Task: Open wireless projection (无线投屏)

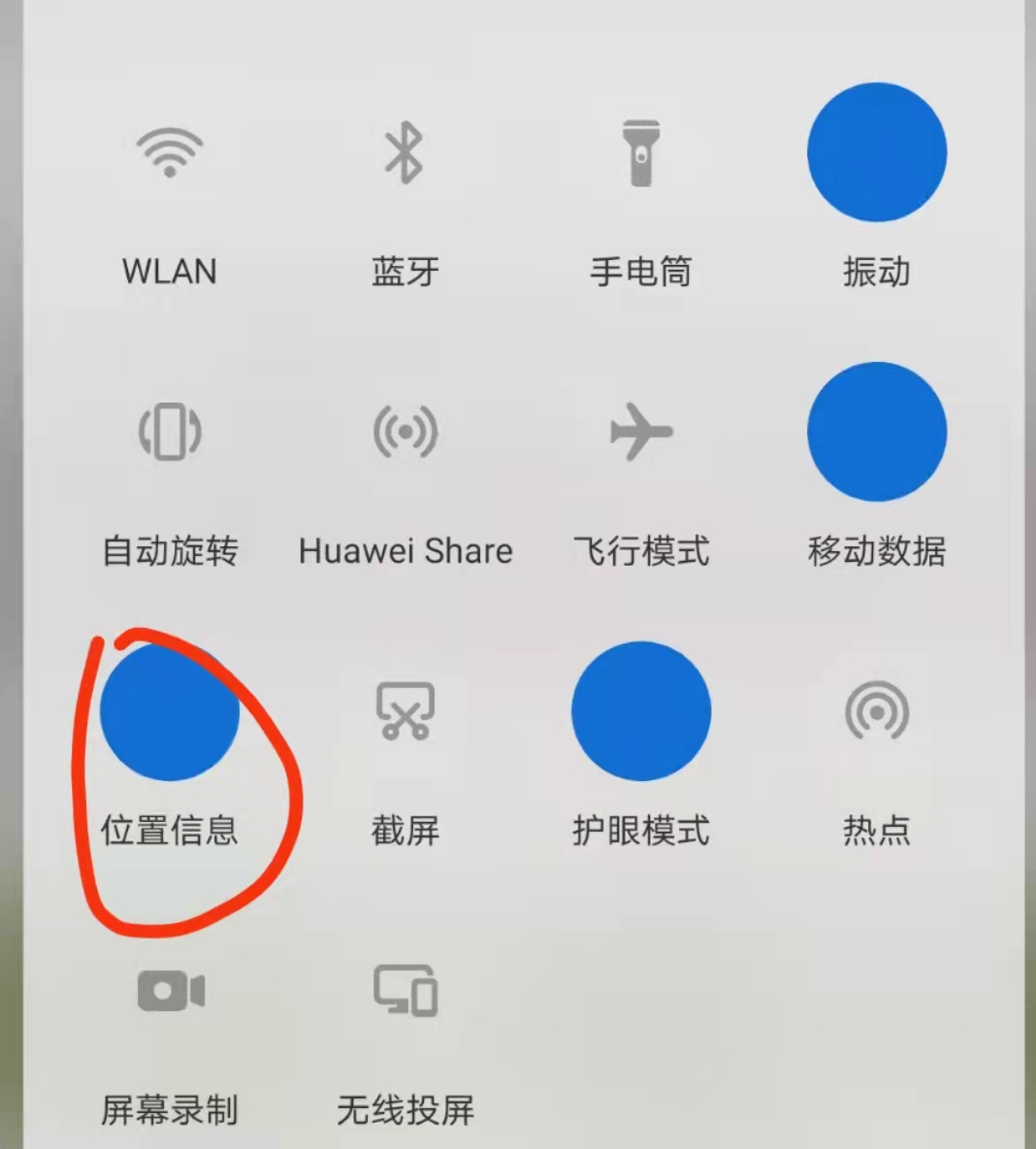Action: click(405, 991)
